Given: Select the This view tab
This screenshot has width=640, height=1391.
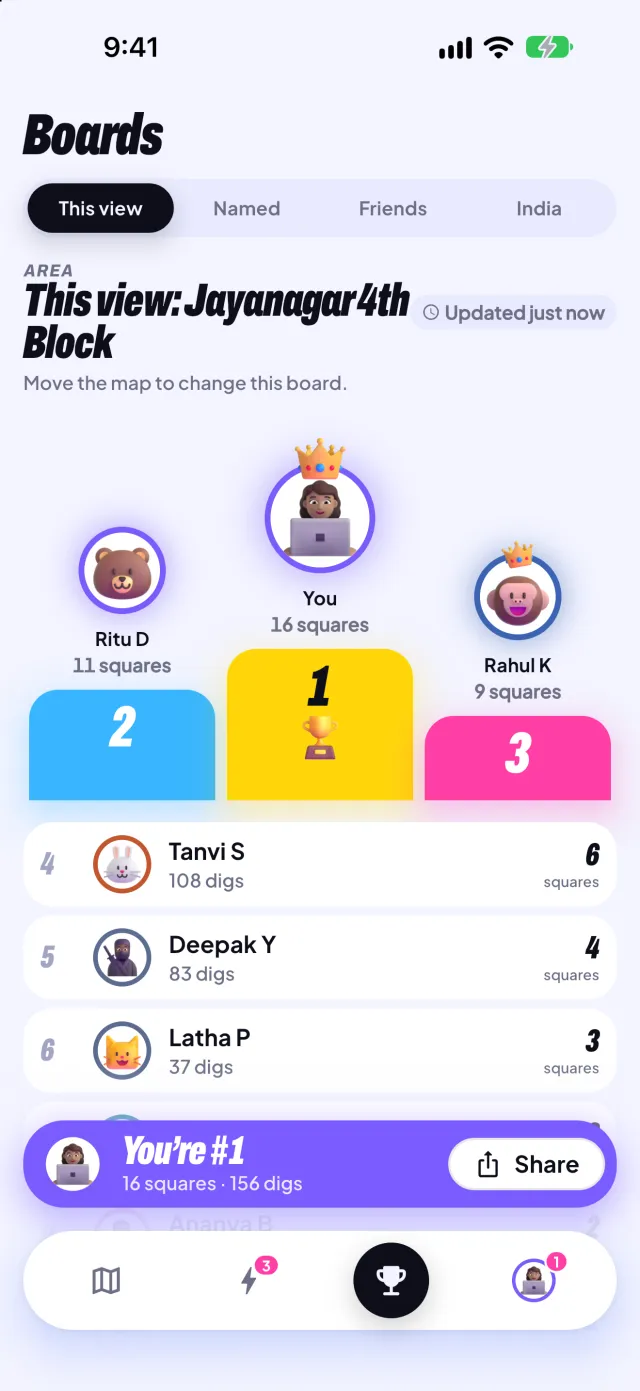Looking at the screenshot, I should (101, 208).
